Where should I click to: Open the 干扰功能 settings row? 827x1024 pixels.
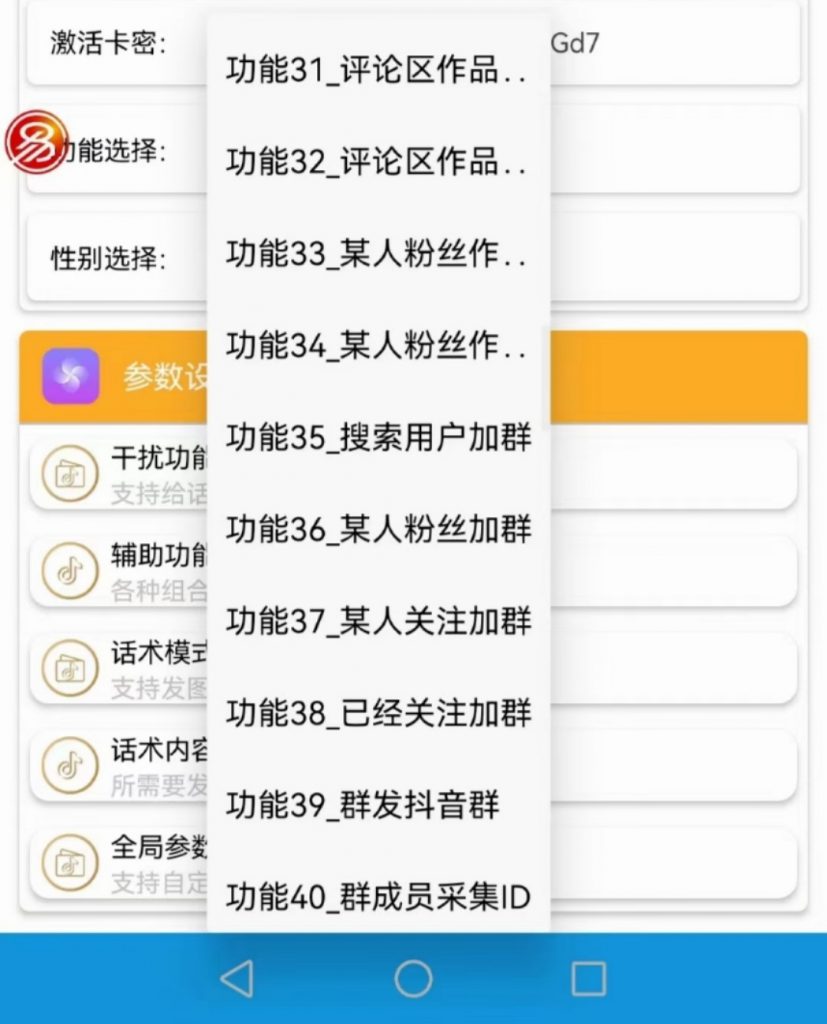pos(675,473)
